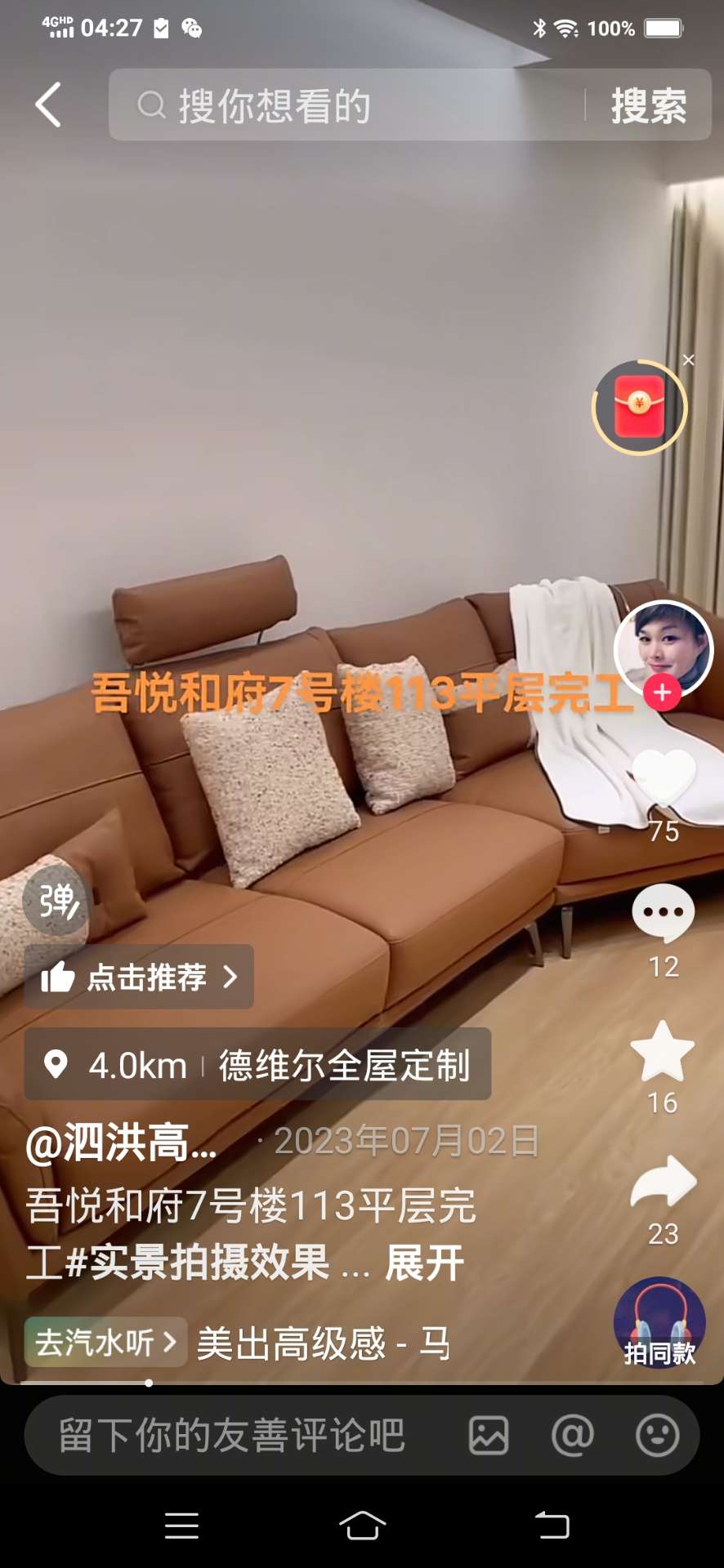The width and height of the screenshot is (724, 1568).
Task: Open the 去汽水听 music link
Action: [105, 1342]
